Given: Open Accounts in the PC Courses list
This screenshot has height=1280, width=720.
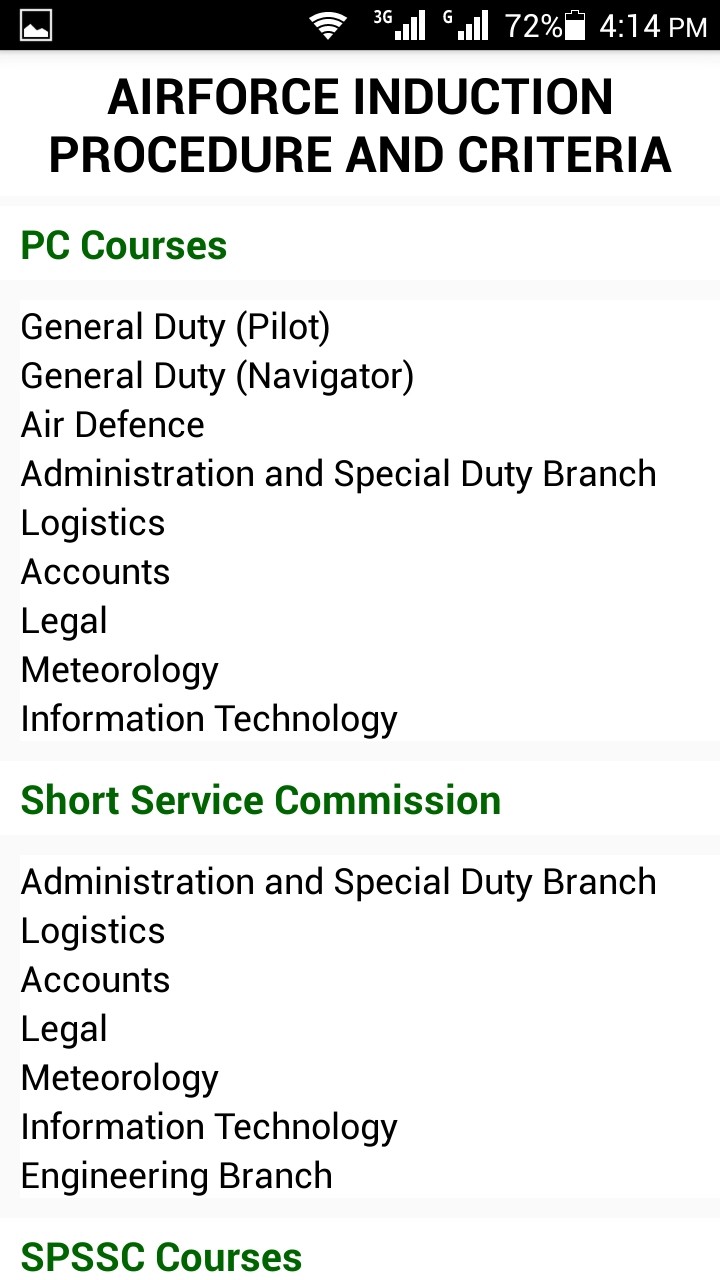Looking at the screenshot, I should click(x=95, y=572).
